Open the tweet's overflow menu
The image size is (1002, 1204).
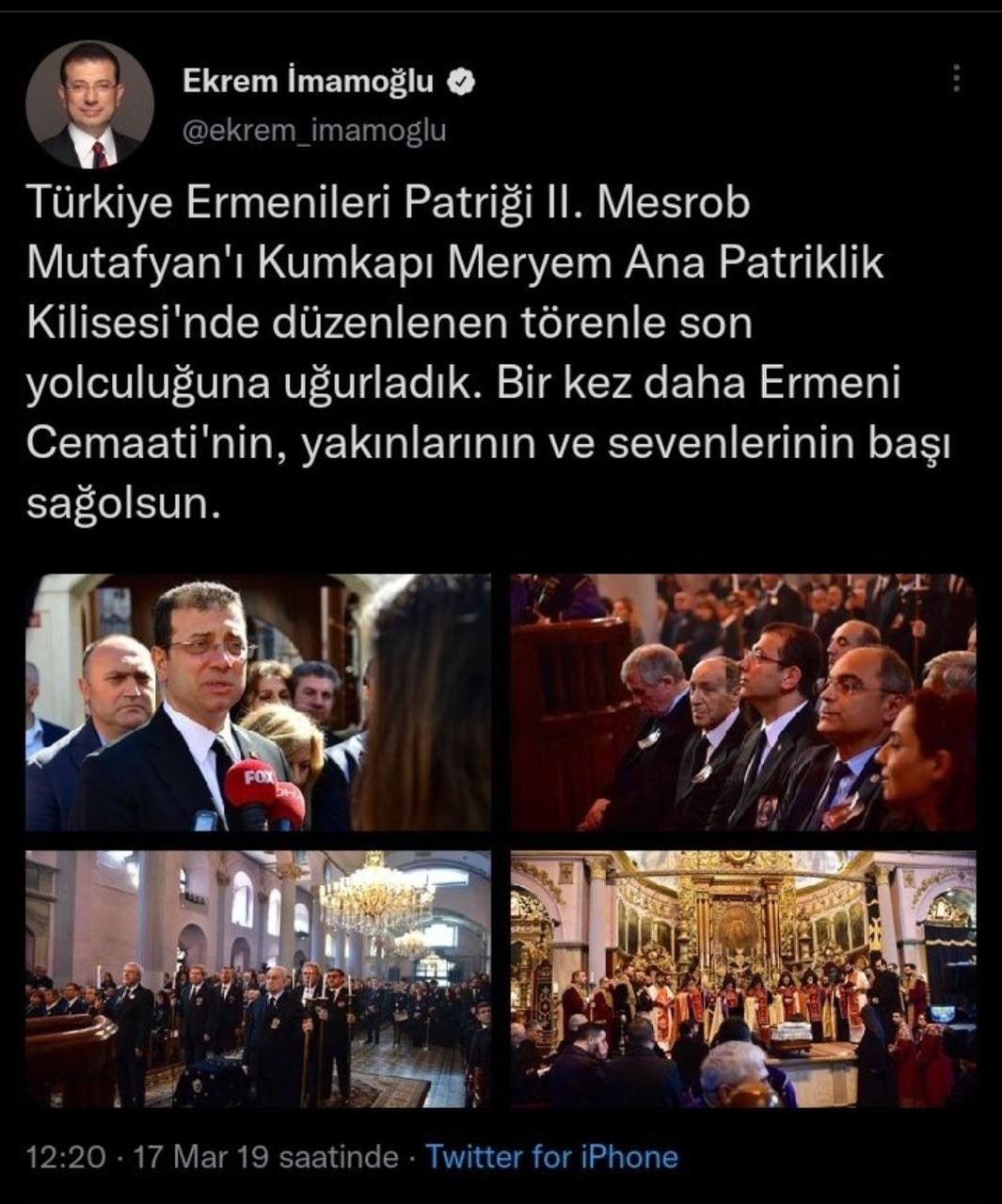(x=956, y=78)
